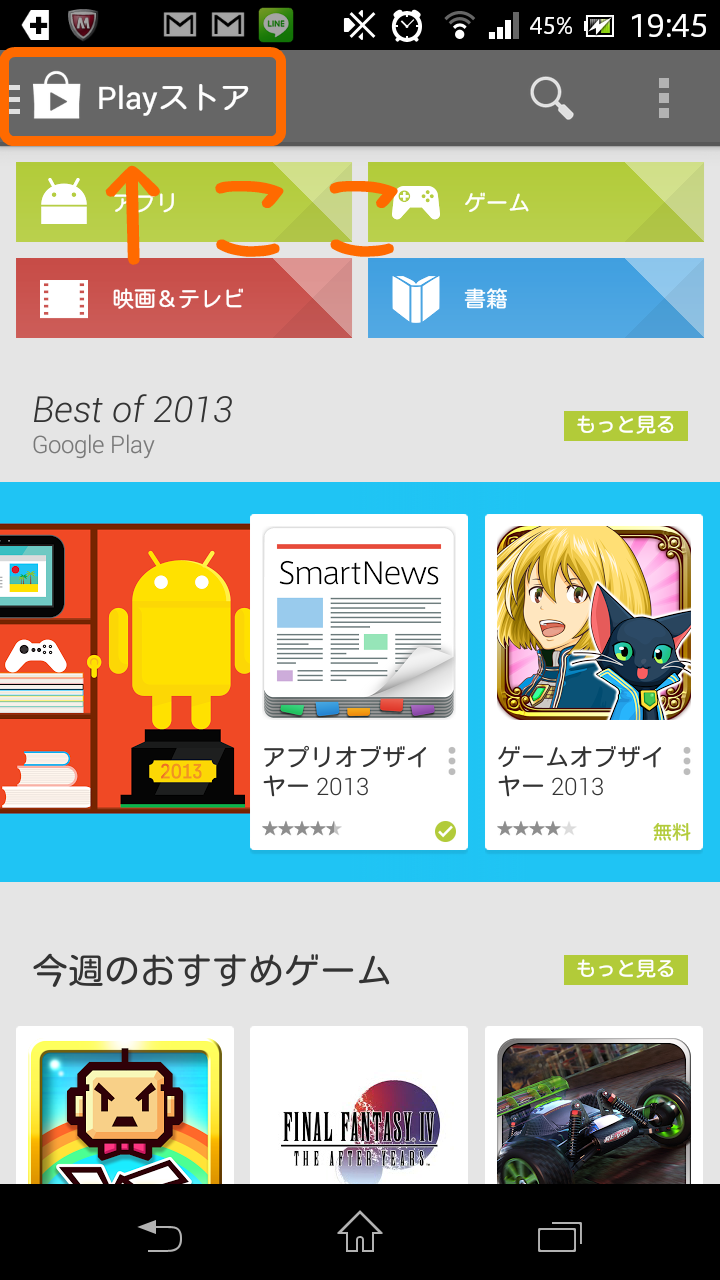Open the RC buggy racing game card
Screen dimensions: 720x1280
coord(594,1105)
